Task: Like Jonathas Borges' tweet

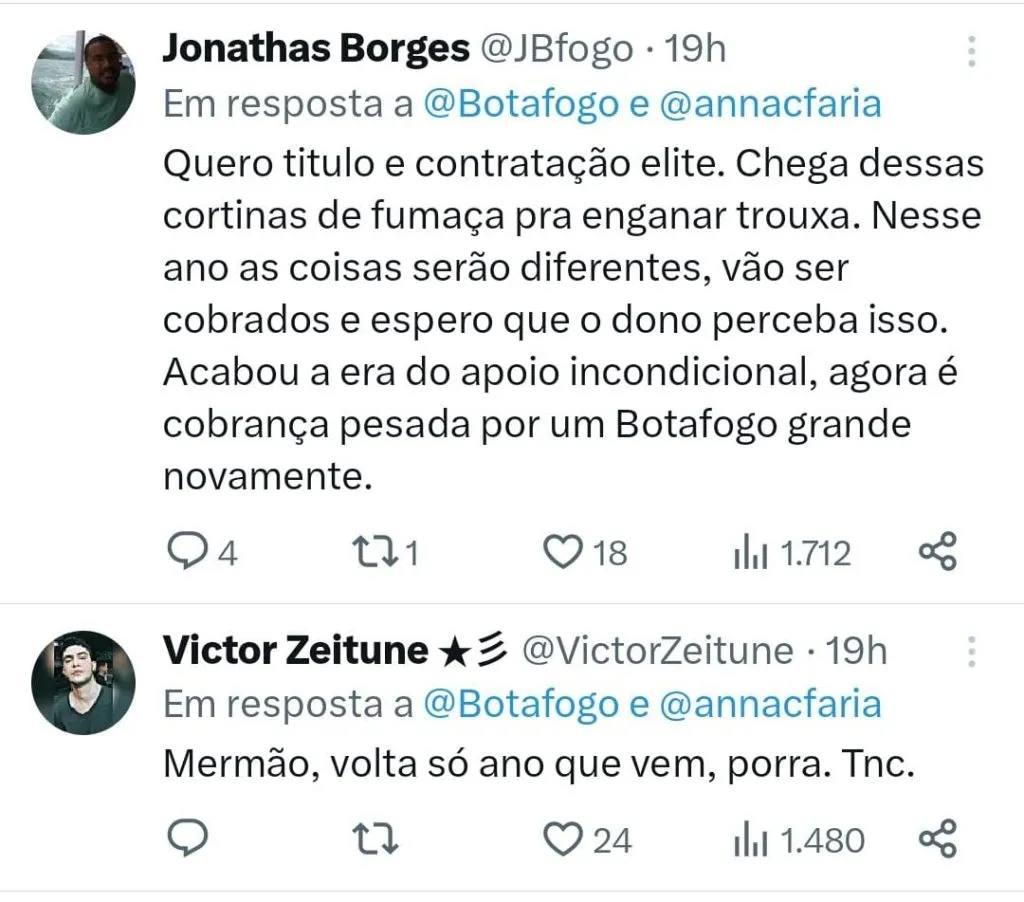Action: [x=563, y=551]
